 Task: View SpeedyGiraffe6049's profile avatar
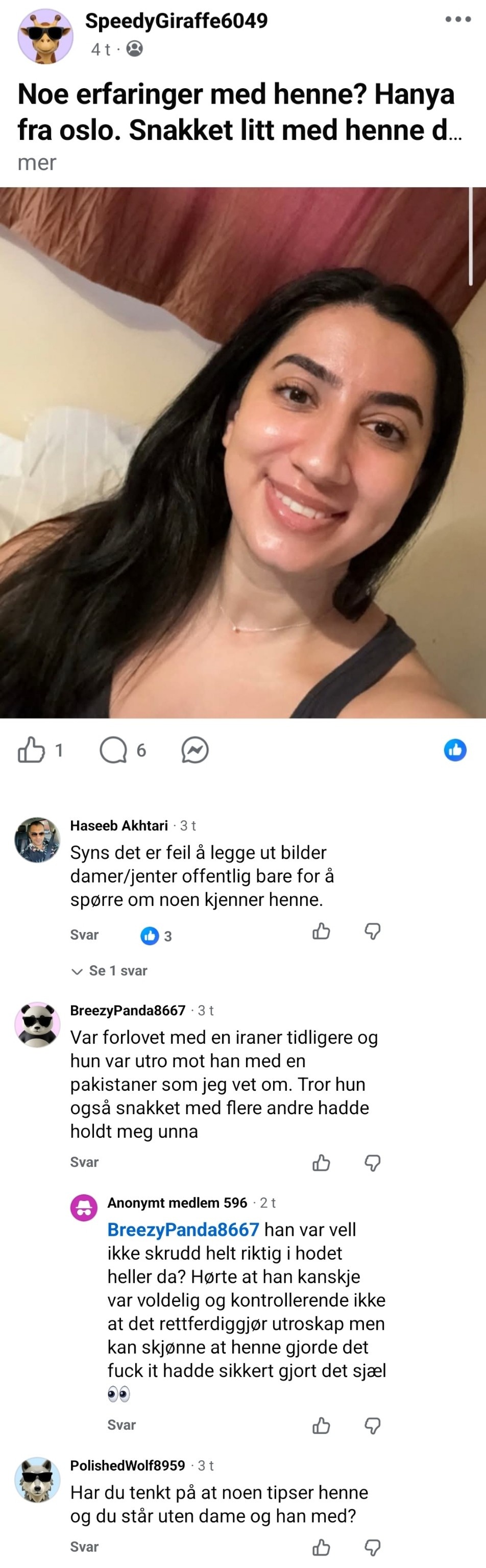[45, 37]
